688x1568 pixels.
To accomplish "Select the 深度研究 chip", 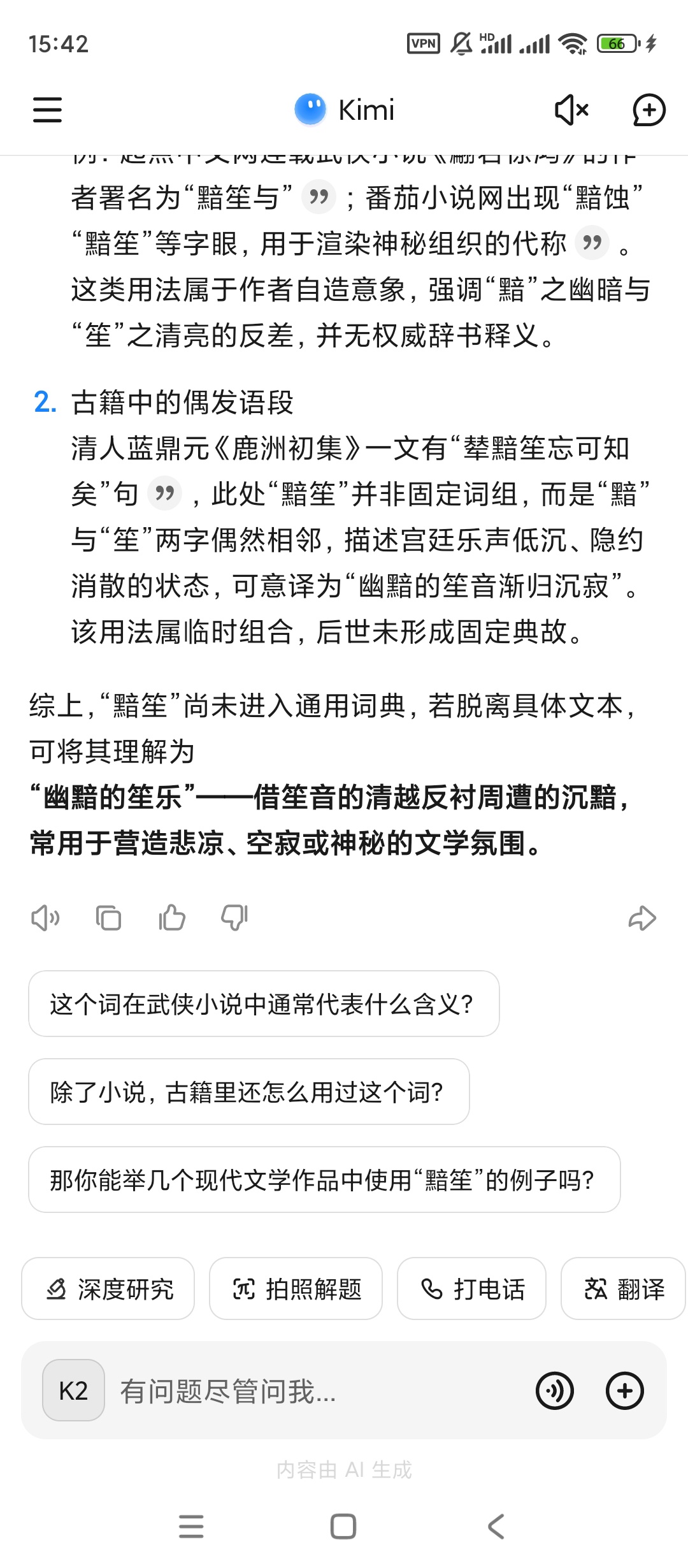I will [108, 1289].
